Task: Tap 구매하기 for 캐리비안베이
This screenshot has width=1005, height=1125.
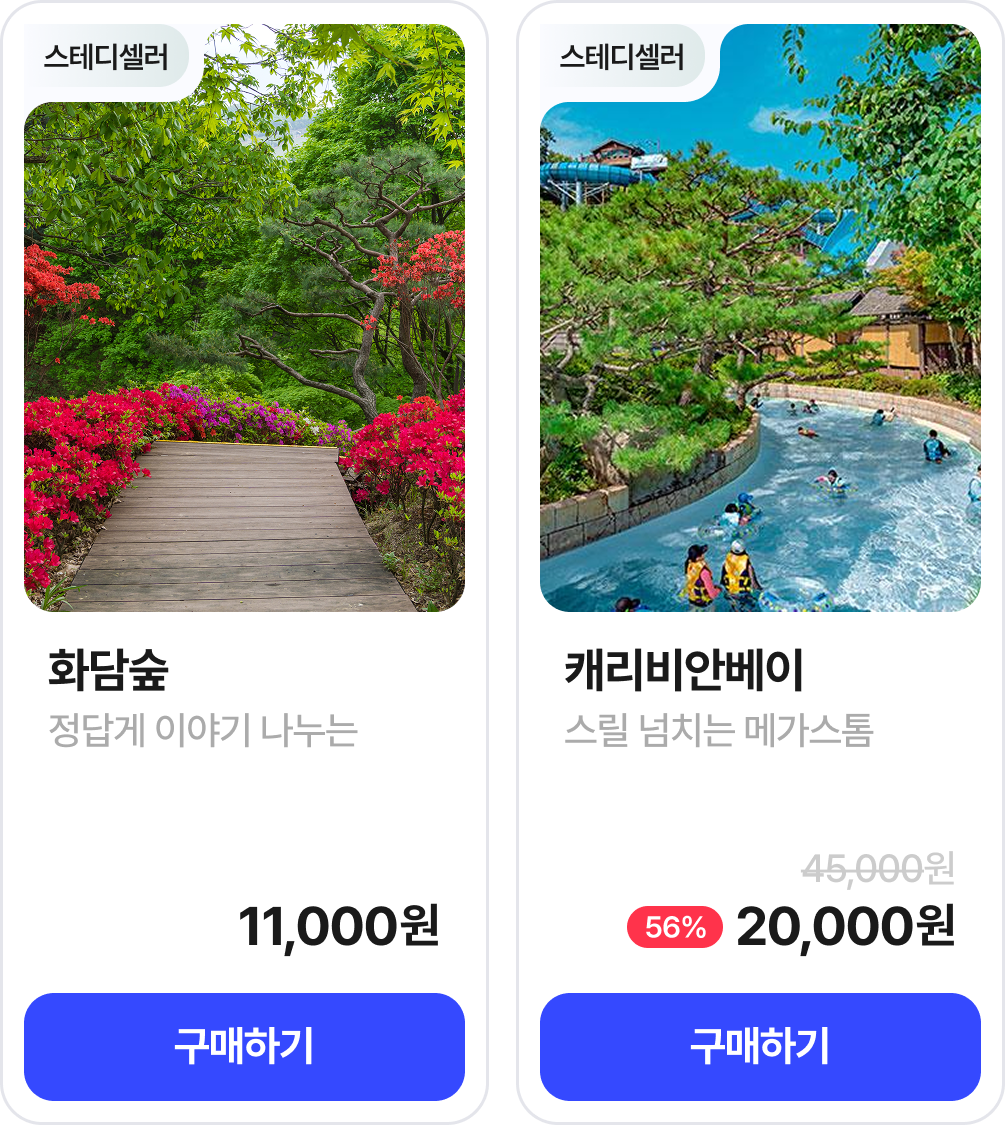Action: tap(760, 1046)
